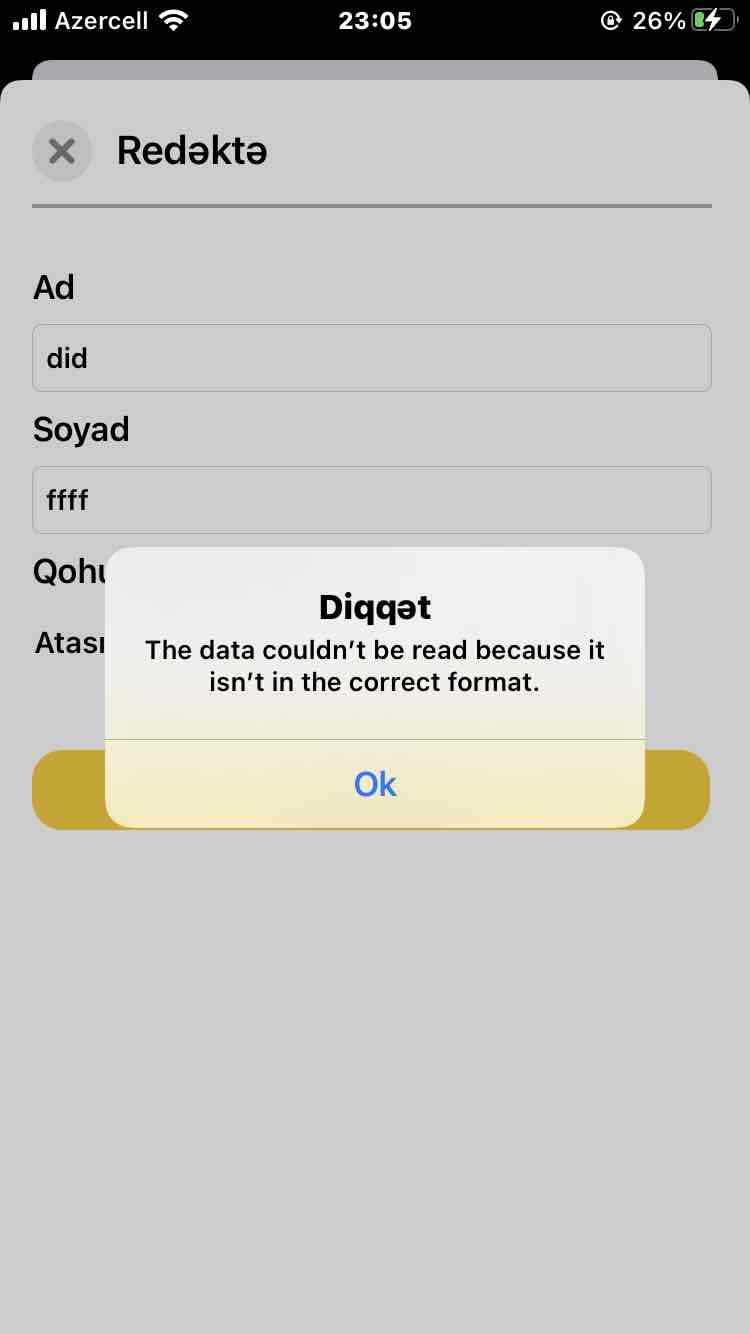
Task: Close the Redaktə edit sheet
Action: 62,151
